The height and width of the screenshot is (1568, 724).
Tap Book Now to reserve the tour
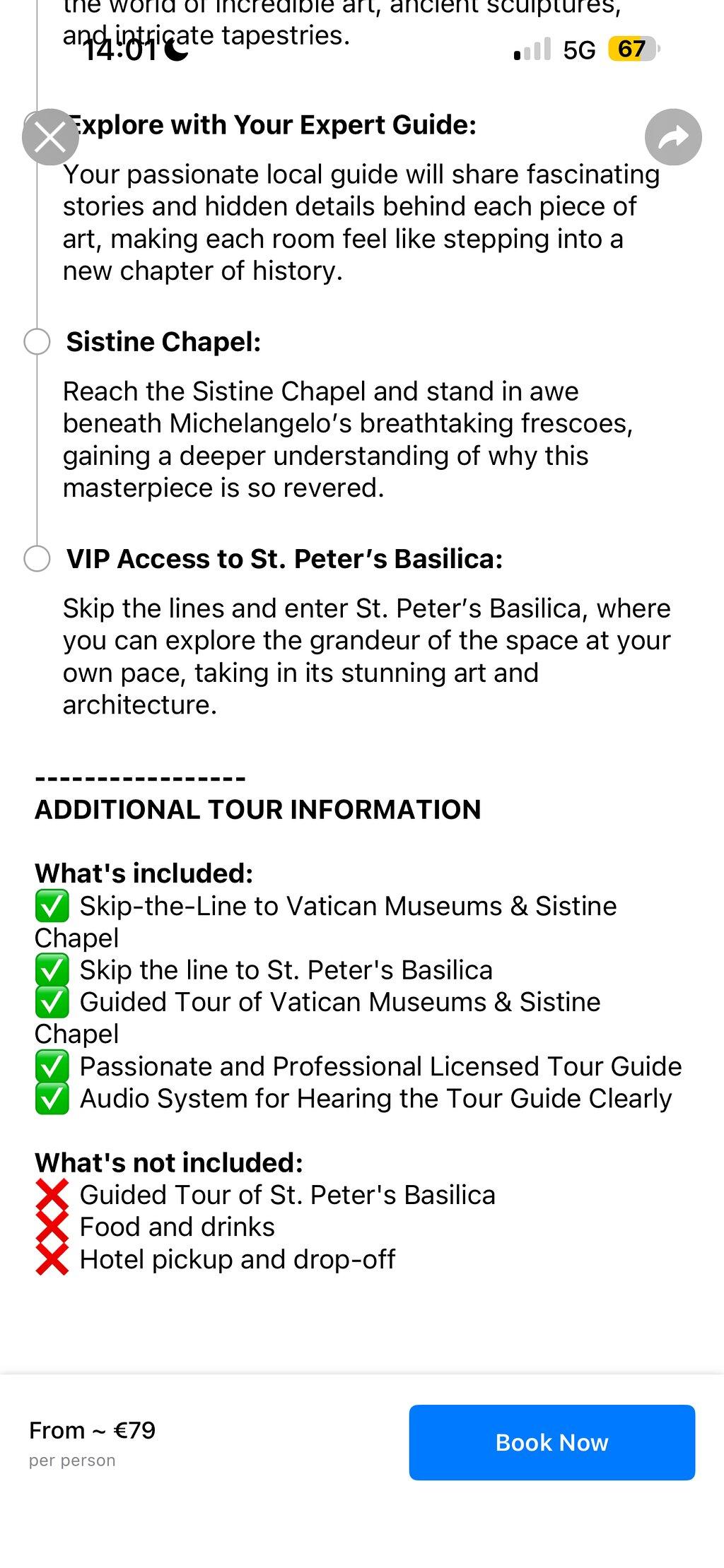tap(551, 1442)
